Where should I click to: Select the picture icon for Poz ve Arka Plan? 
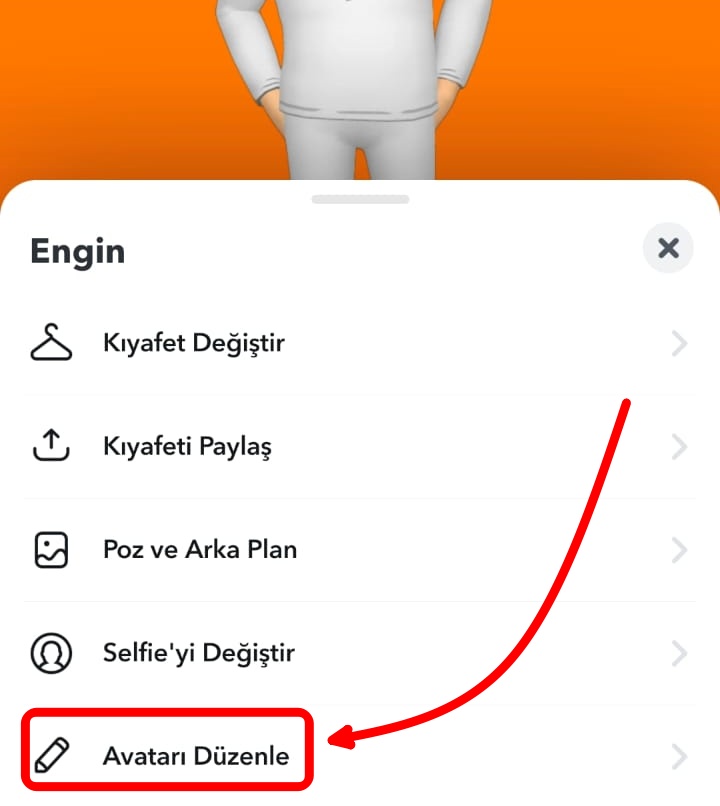coord(51,549)
